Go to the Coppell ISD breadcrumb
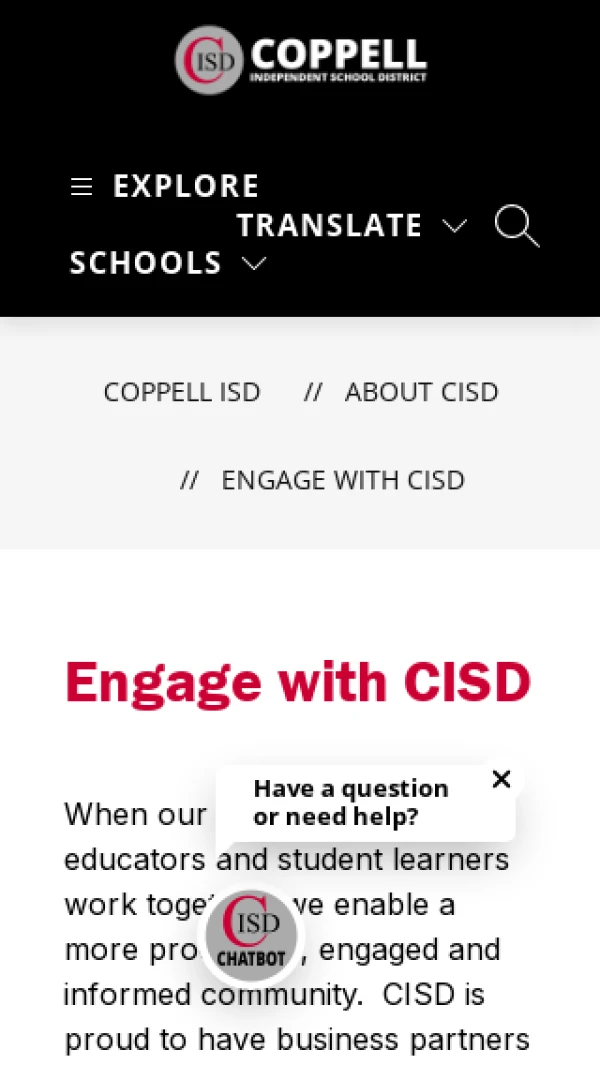Viewport: 600px width, 1065px height. click(182, 392)
